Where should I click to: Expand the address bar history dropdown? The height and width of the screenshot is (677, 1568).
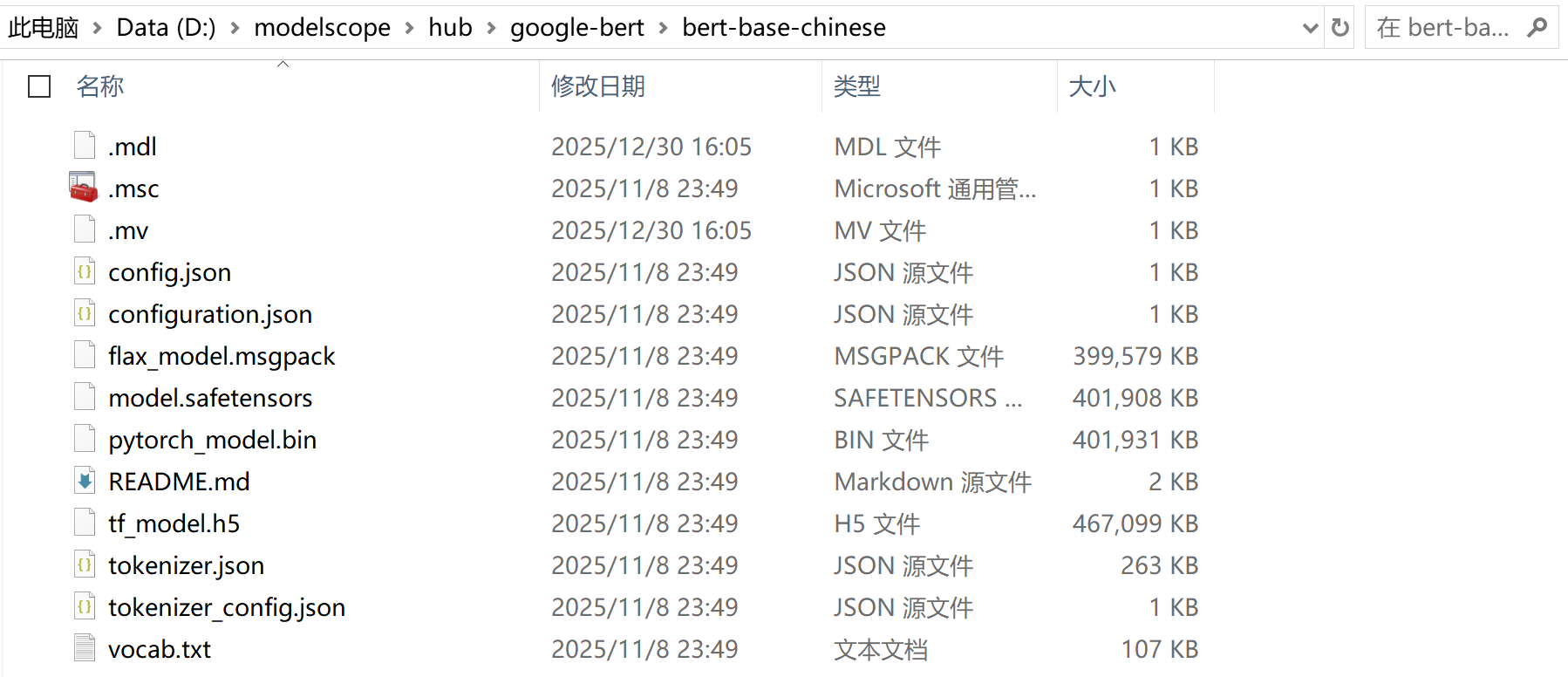point(1309,28)
